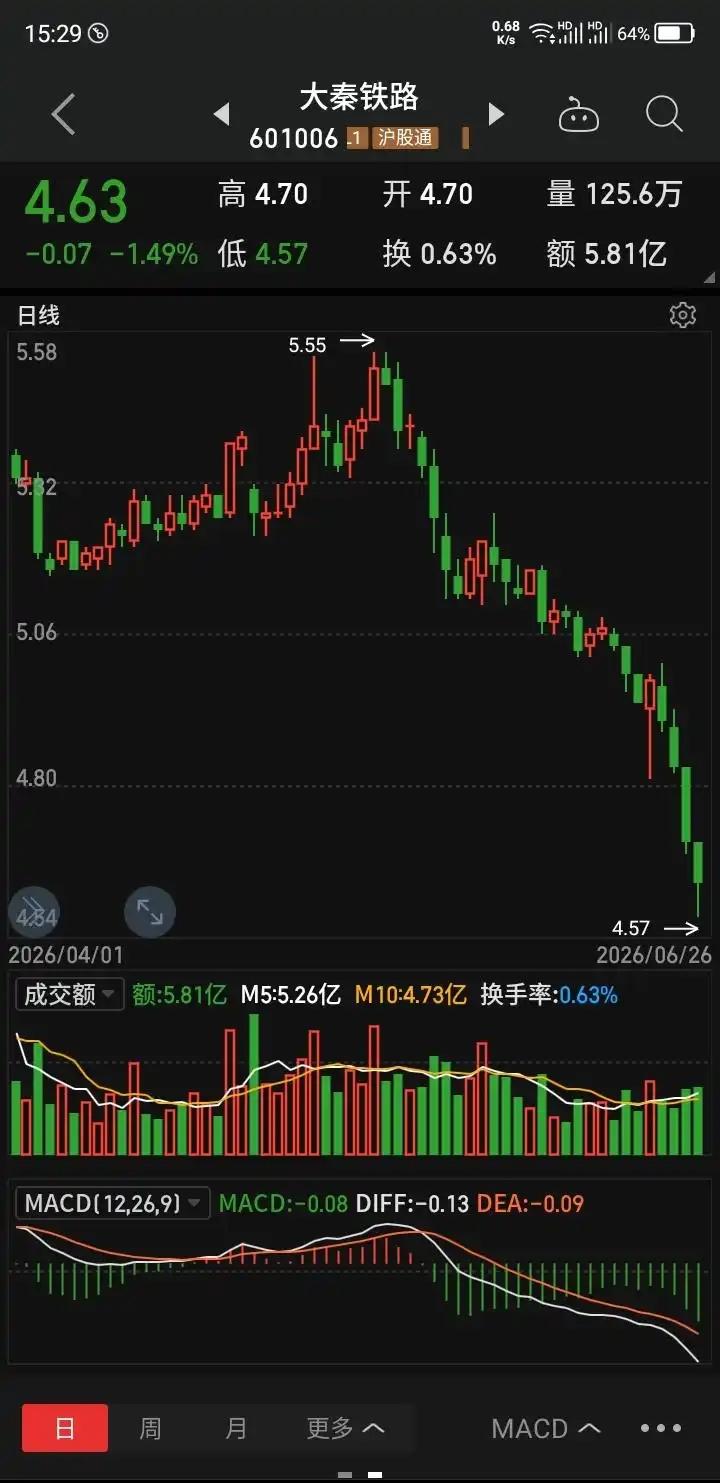
Task: Expand chart to full screen
Action: point(150,911)
